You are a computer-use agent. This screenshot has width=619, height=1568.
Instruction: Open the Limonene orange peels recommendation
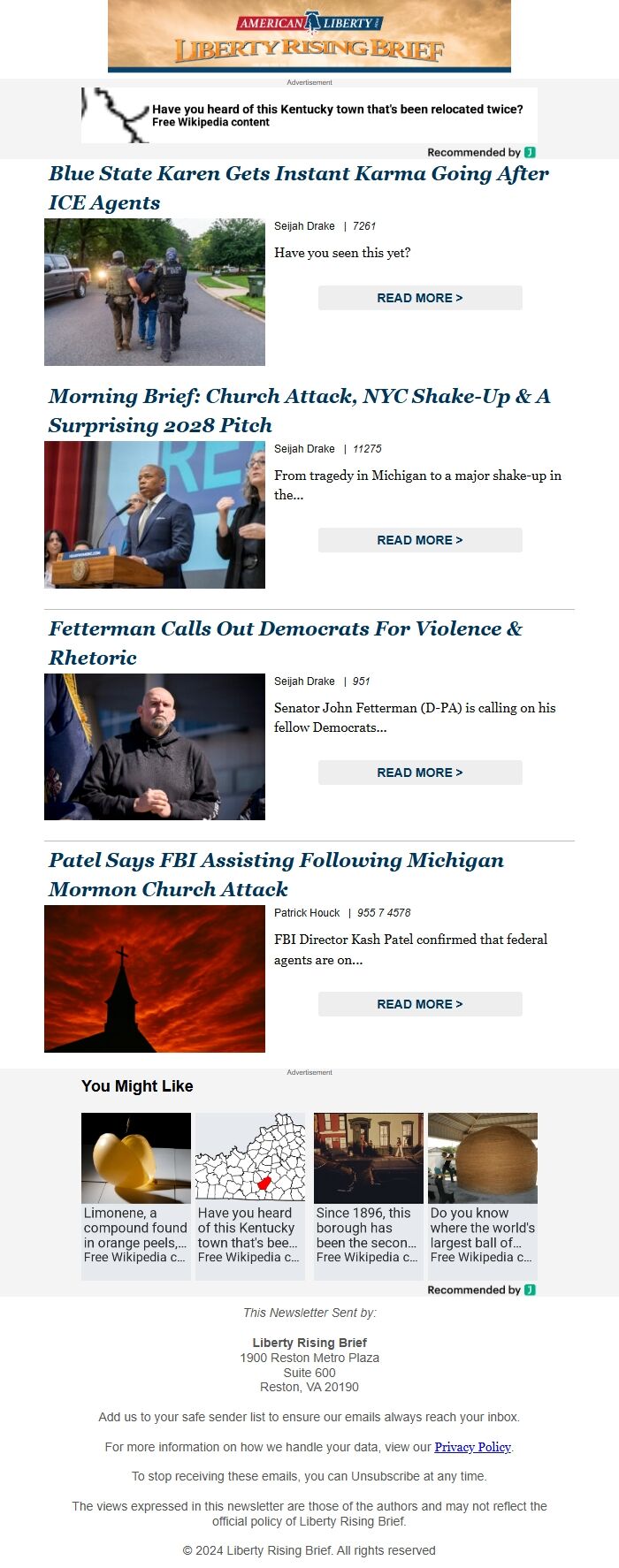coord(136,1195)
